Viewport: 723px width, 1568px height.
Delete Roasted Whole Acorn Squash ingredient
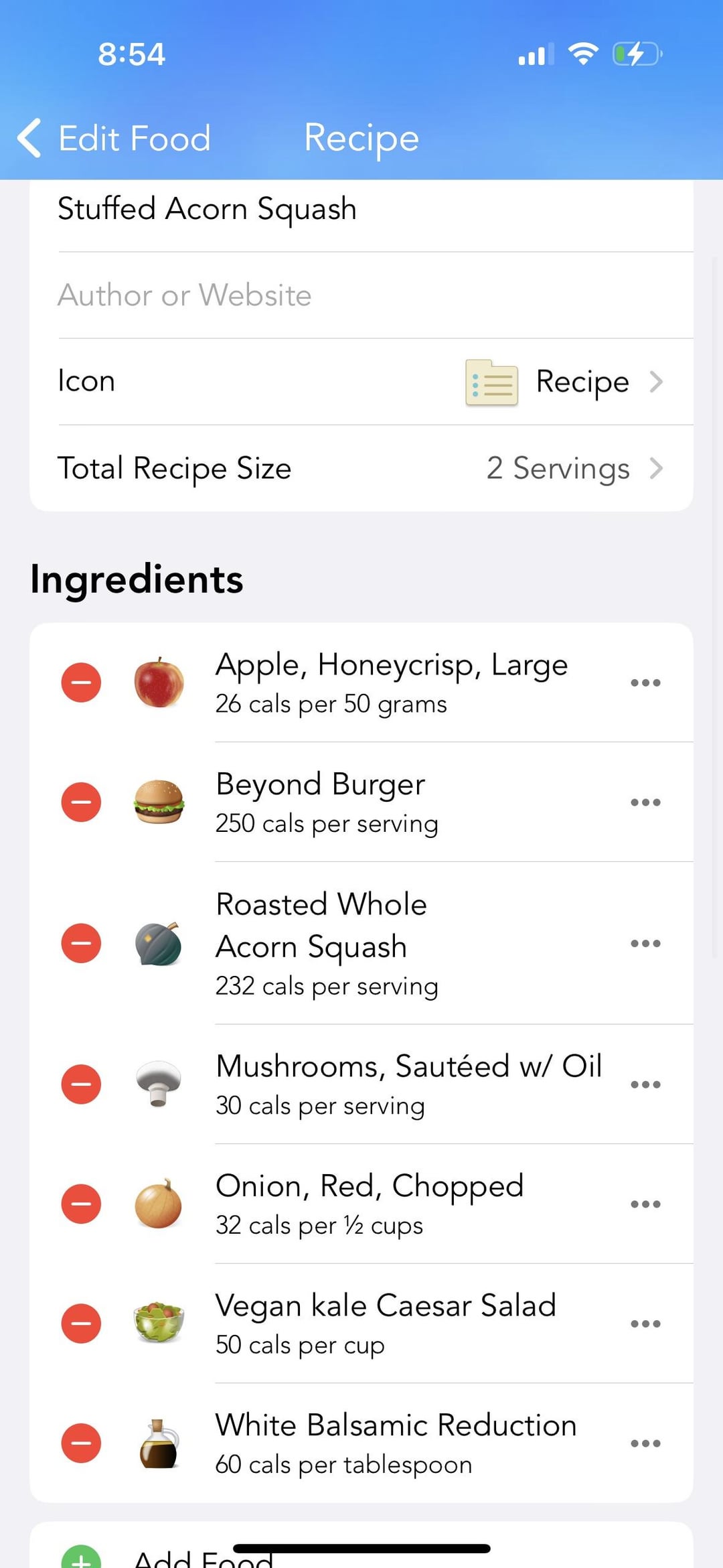point(81,943)
